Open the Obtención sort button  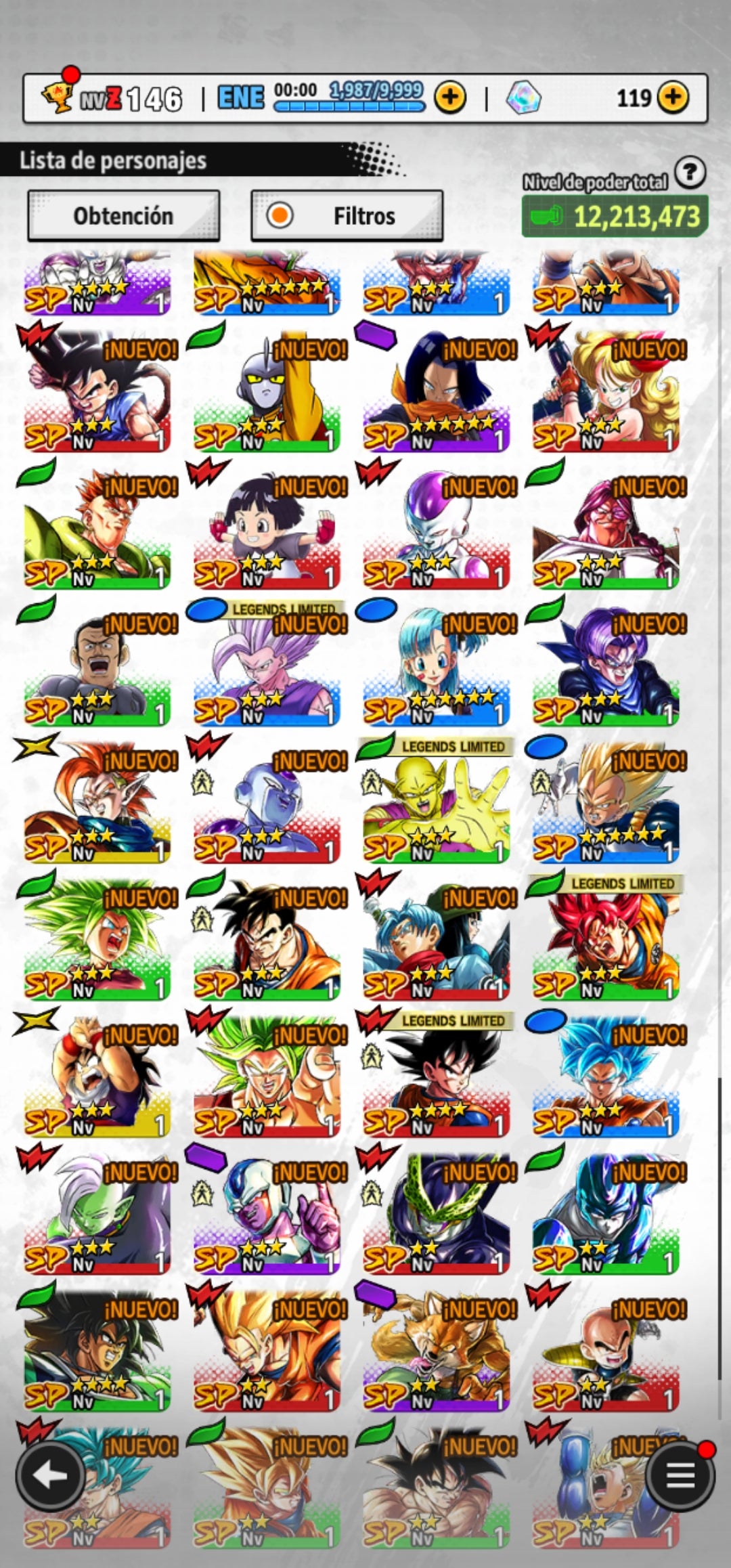(x=123, y=216)
